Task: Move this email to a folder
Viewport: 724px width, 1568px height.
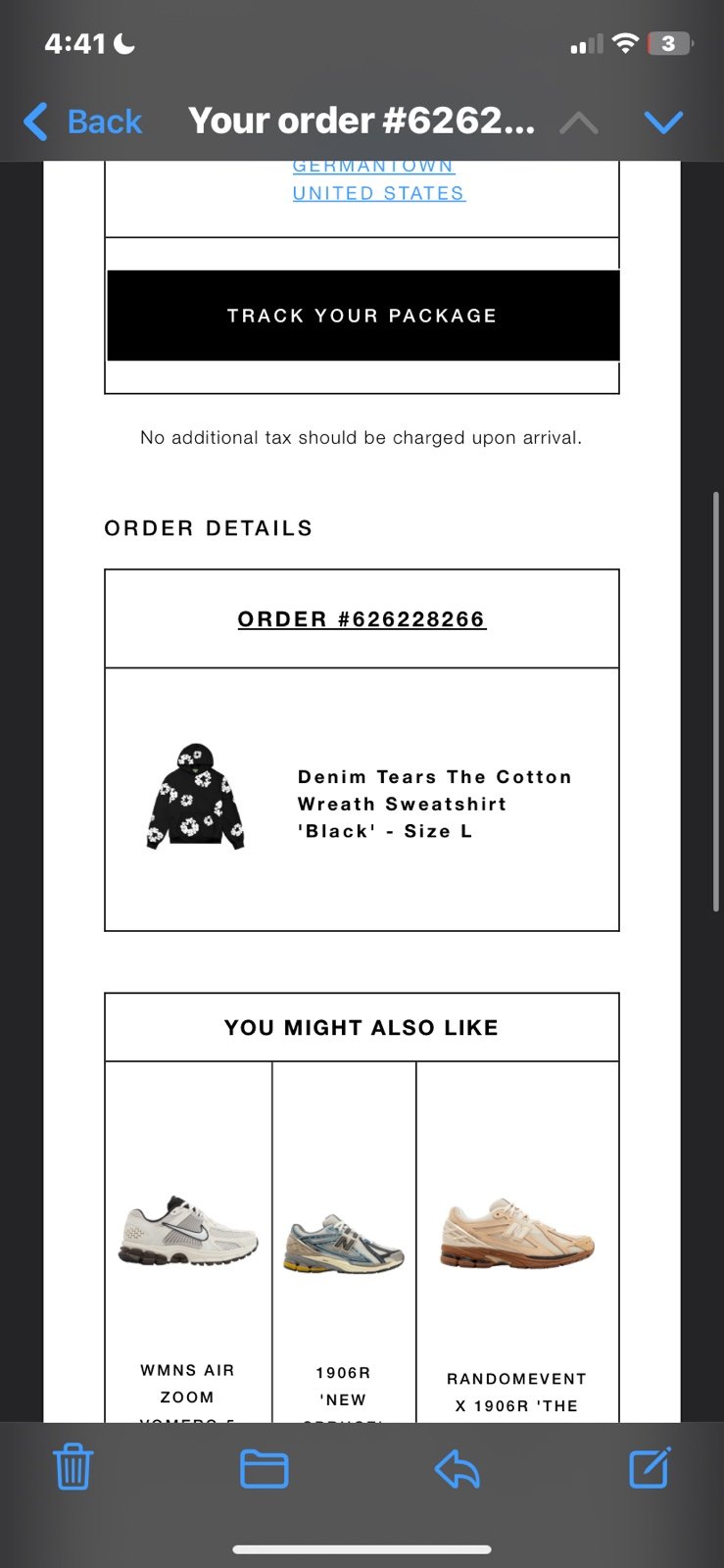Action: [x=265, y=1468]
